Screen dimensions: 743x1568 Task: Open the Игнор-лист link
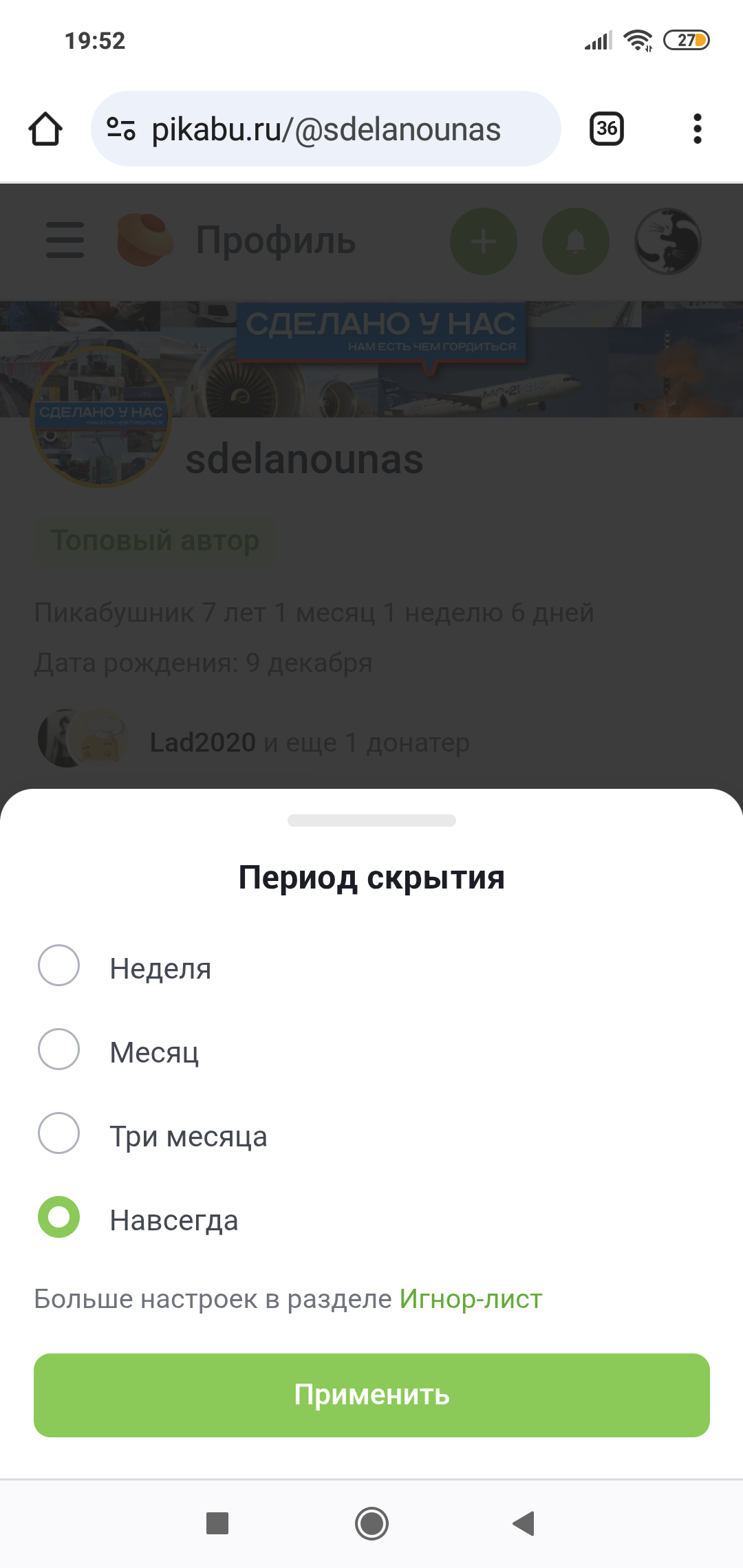point(471,1298)
